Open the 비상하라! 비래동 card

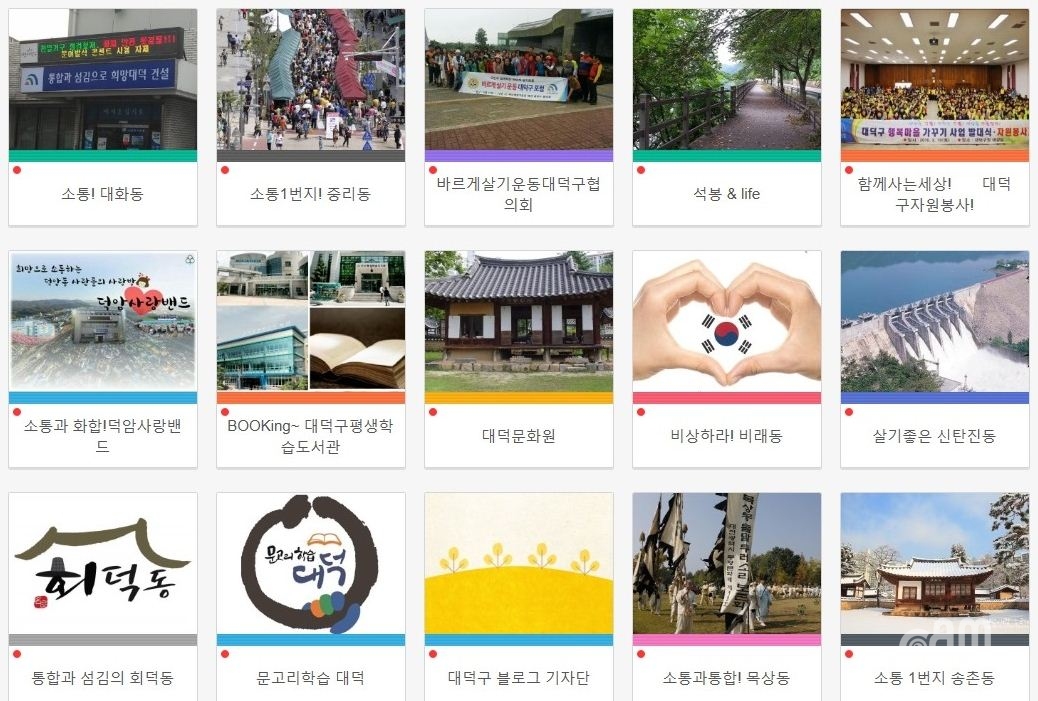point(726,436)
